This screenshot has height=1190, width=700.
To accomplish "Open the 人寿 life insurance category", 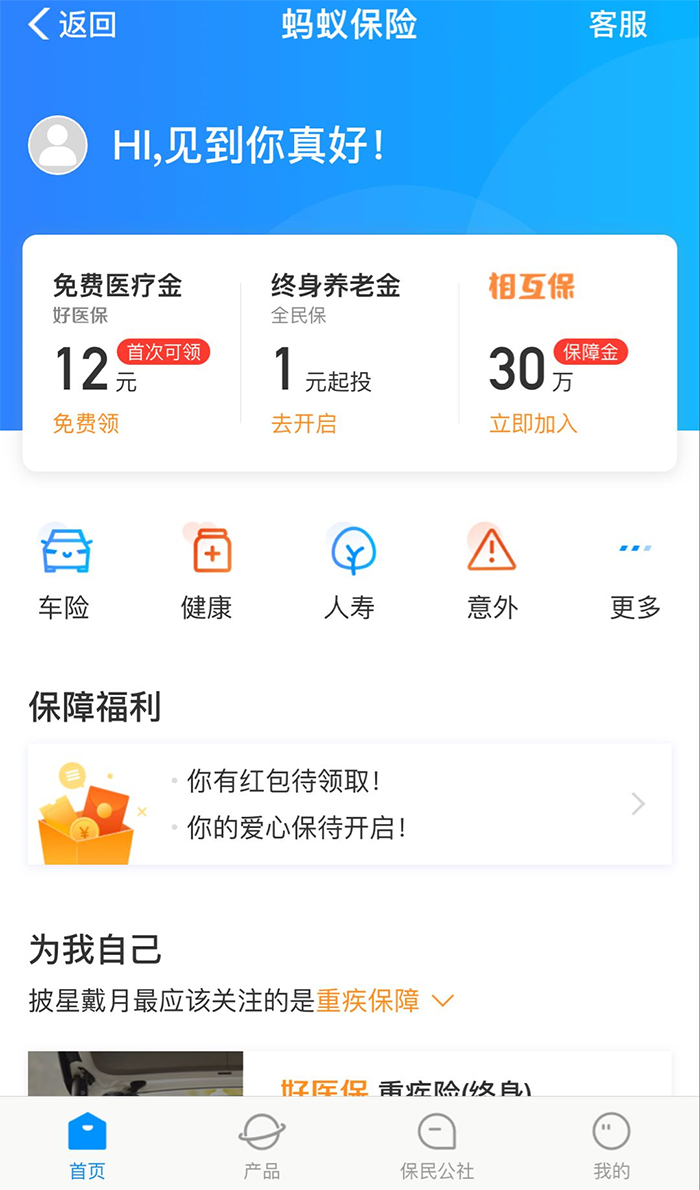I will click(350, 572).
